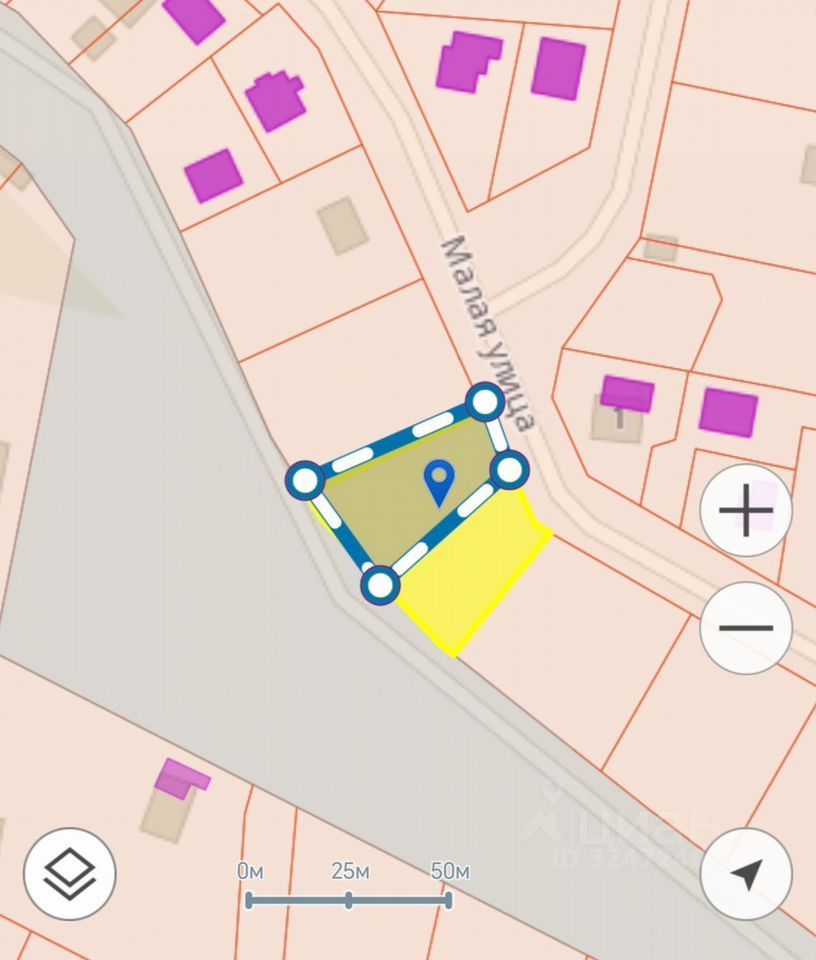The height and width of the screenshot is (960, 816).
Task: Zoom out with the minus button
Action: pos(746,628)
